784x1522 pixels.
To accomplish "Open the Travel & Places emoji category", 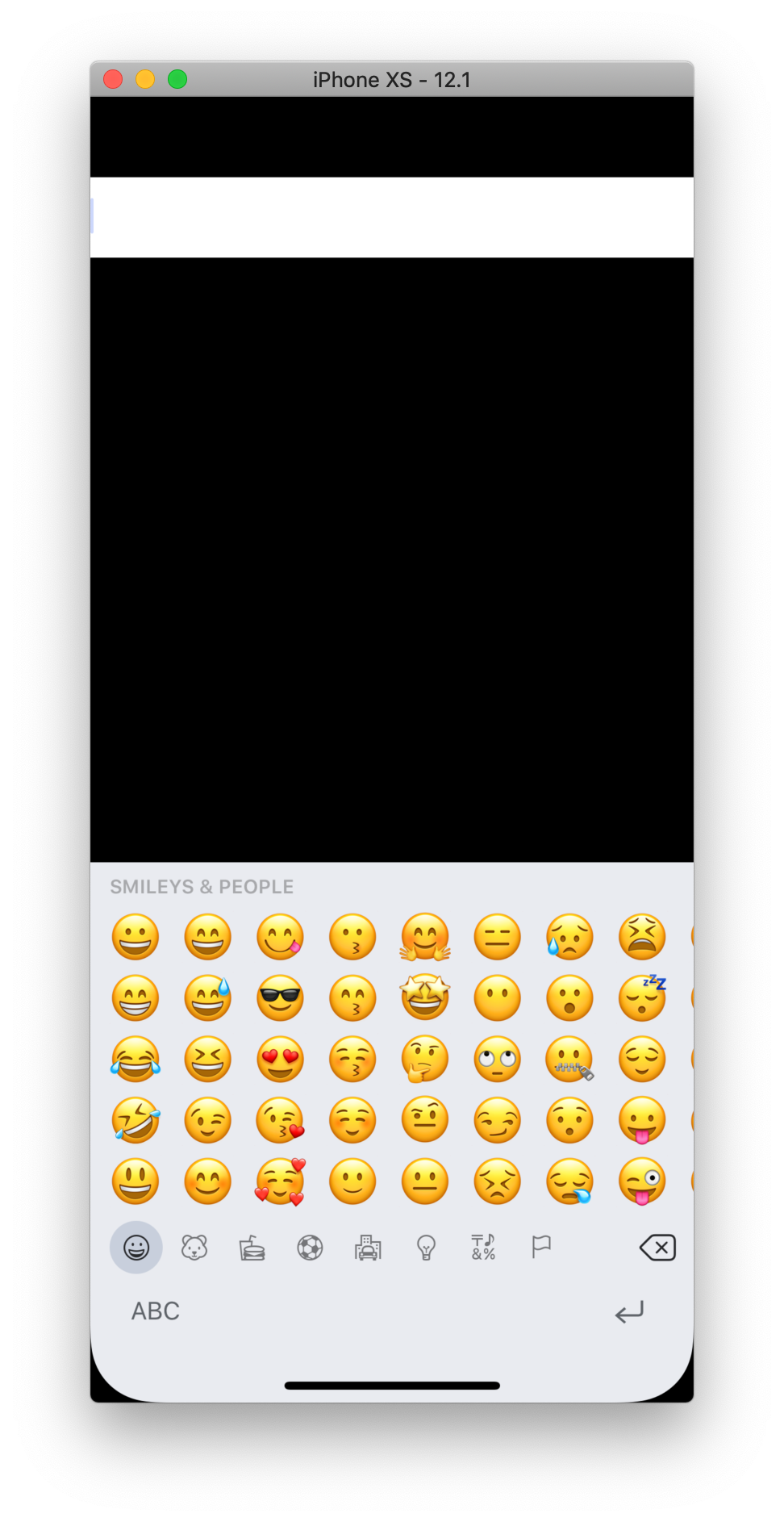I will (368, 1248).
